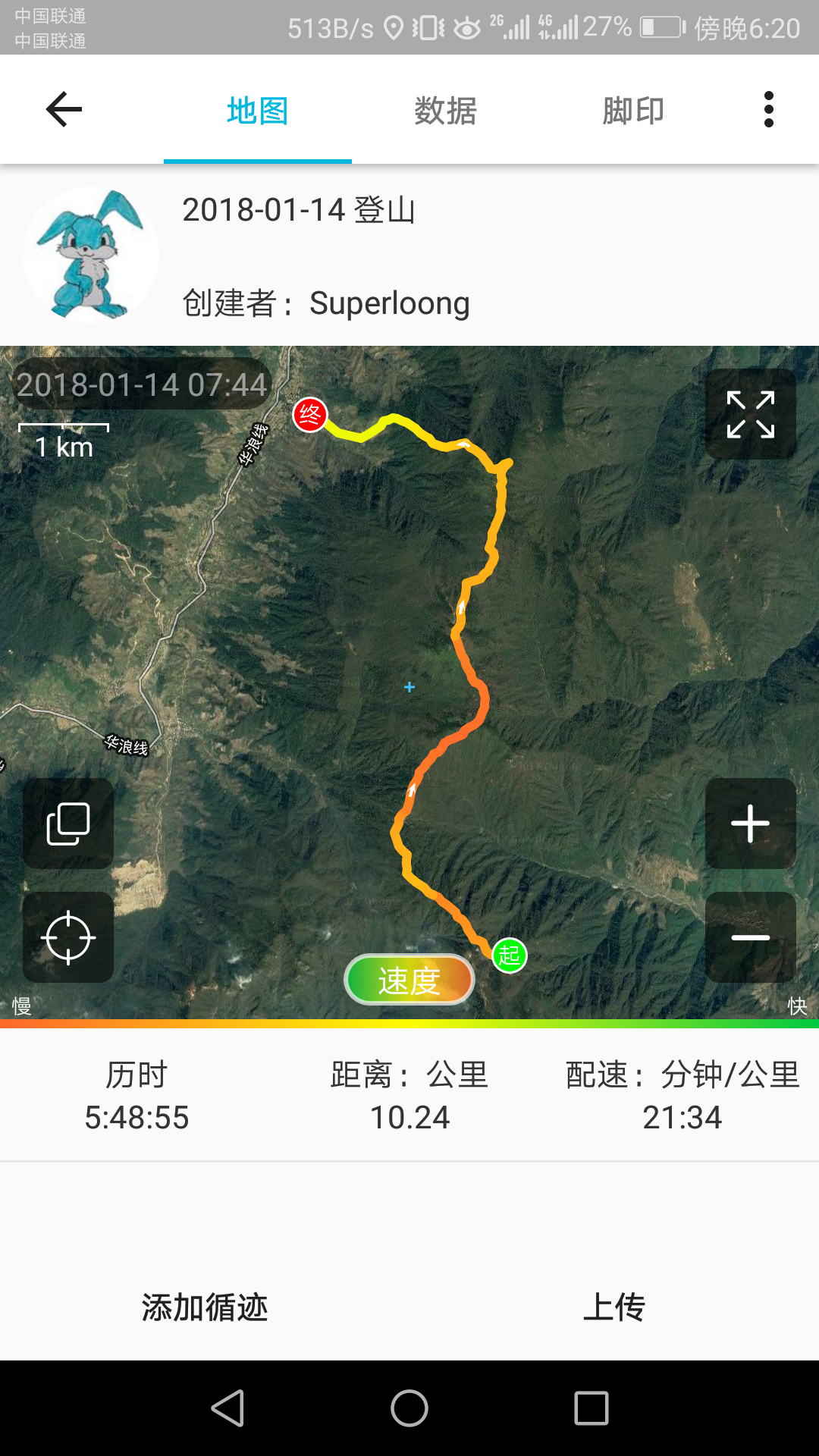The height and width of the screenshot is (1456, 819).
Task: Open creator Superloong's rabbit avatar
Action: coord(91,255)
